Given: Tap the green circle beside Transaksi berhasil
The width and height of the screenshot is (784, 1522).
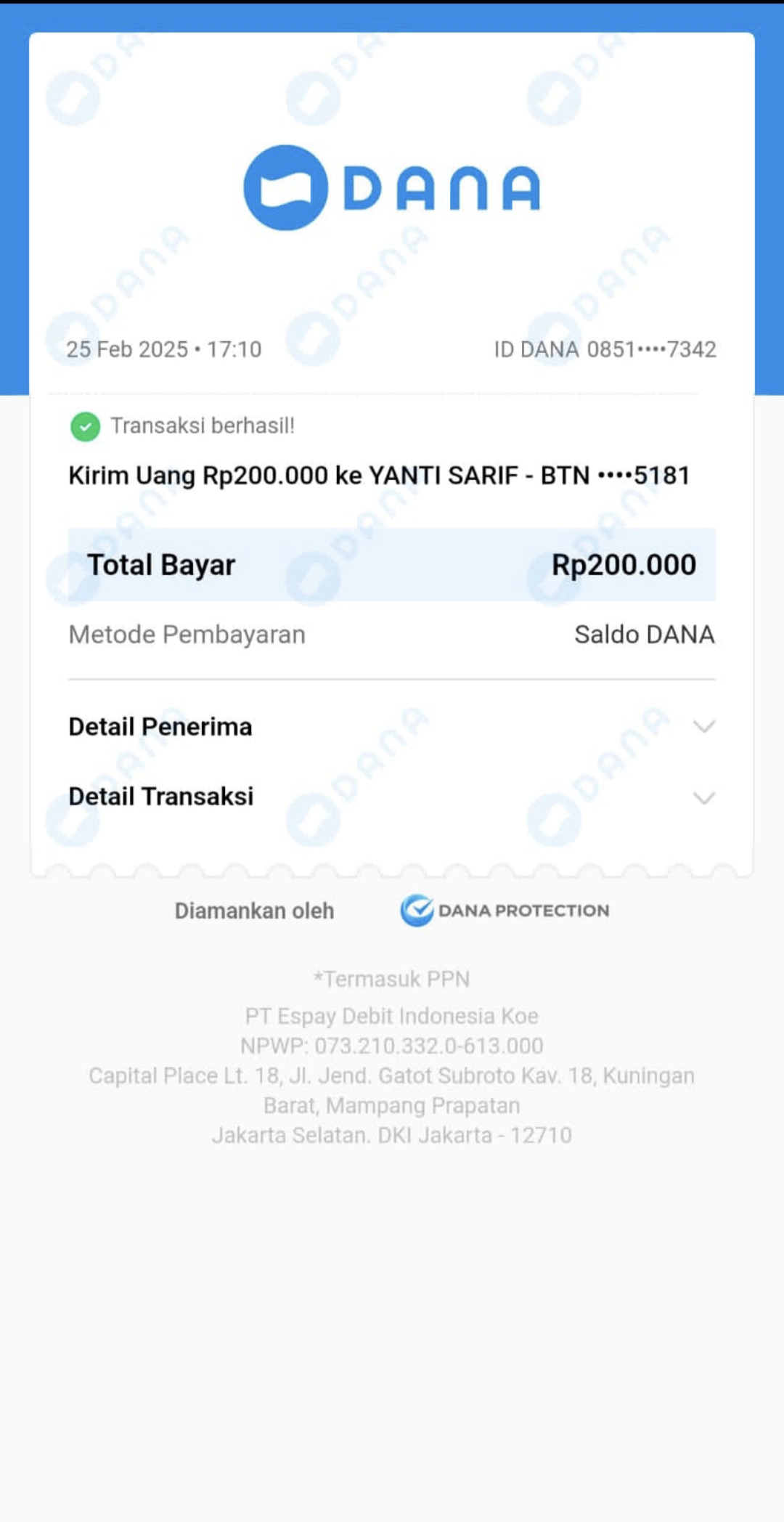Looking at the screenshot, I should (x=85, y=428).
